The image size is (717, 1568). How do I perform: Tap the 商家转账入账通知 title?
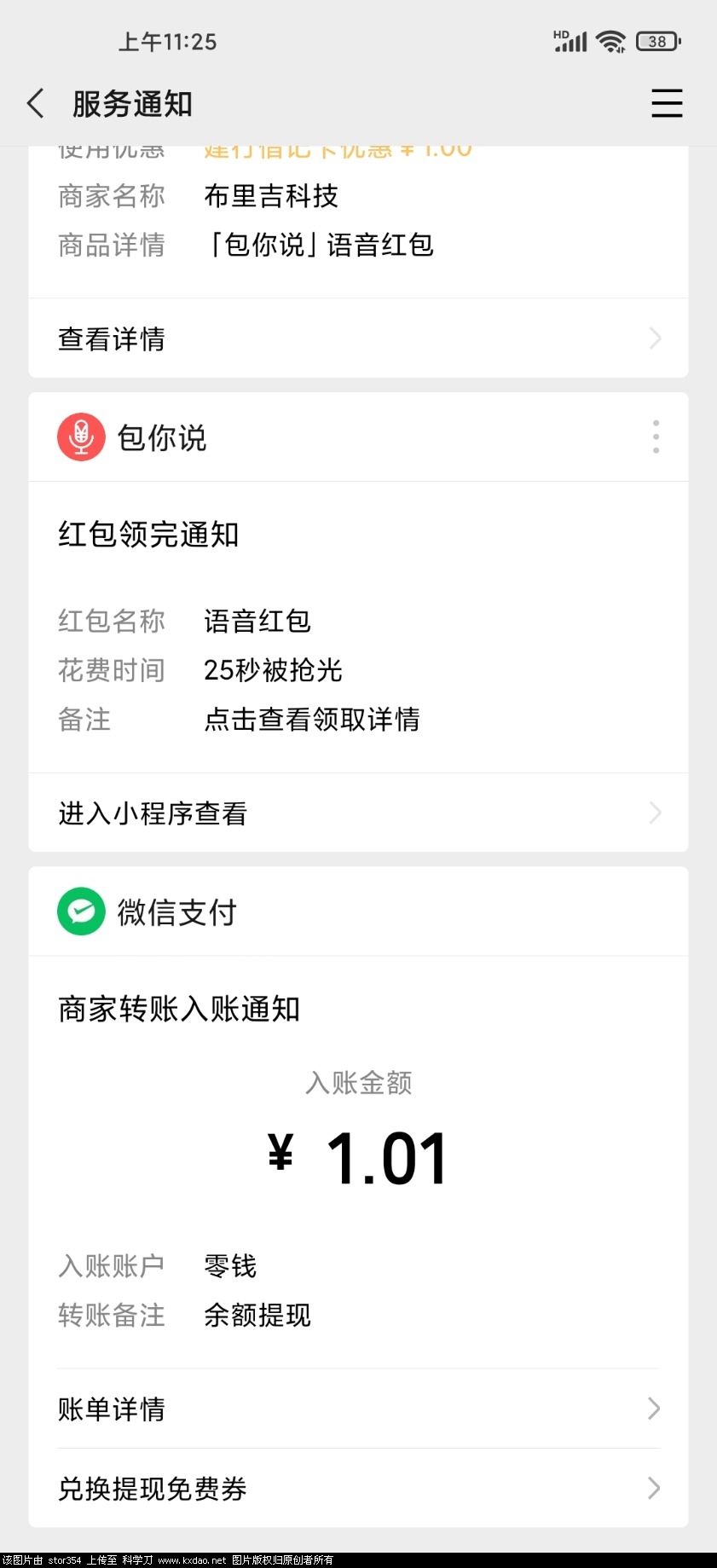coord(179,1009)
